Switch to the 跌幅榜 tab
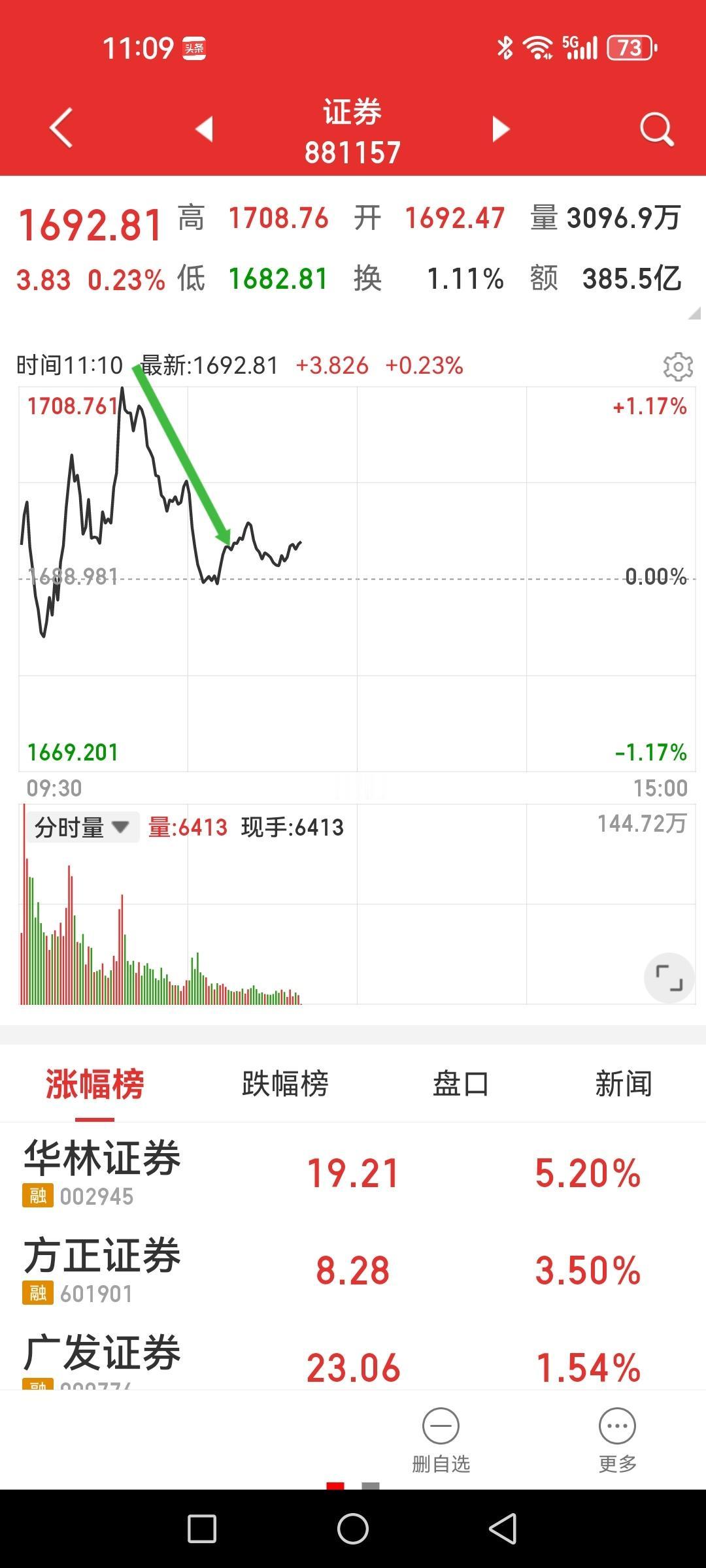Image resolution: width=706 pixels, height=1568 pixels. (284, 1083)
